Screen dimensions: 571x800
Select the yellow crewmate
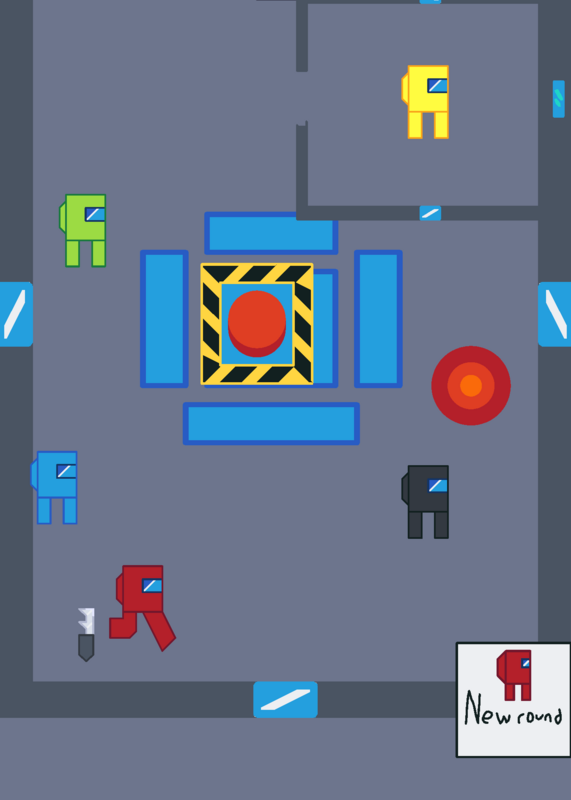pyautogui.click(x=426, y=102)
